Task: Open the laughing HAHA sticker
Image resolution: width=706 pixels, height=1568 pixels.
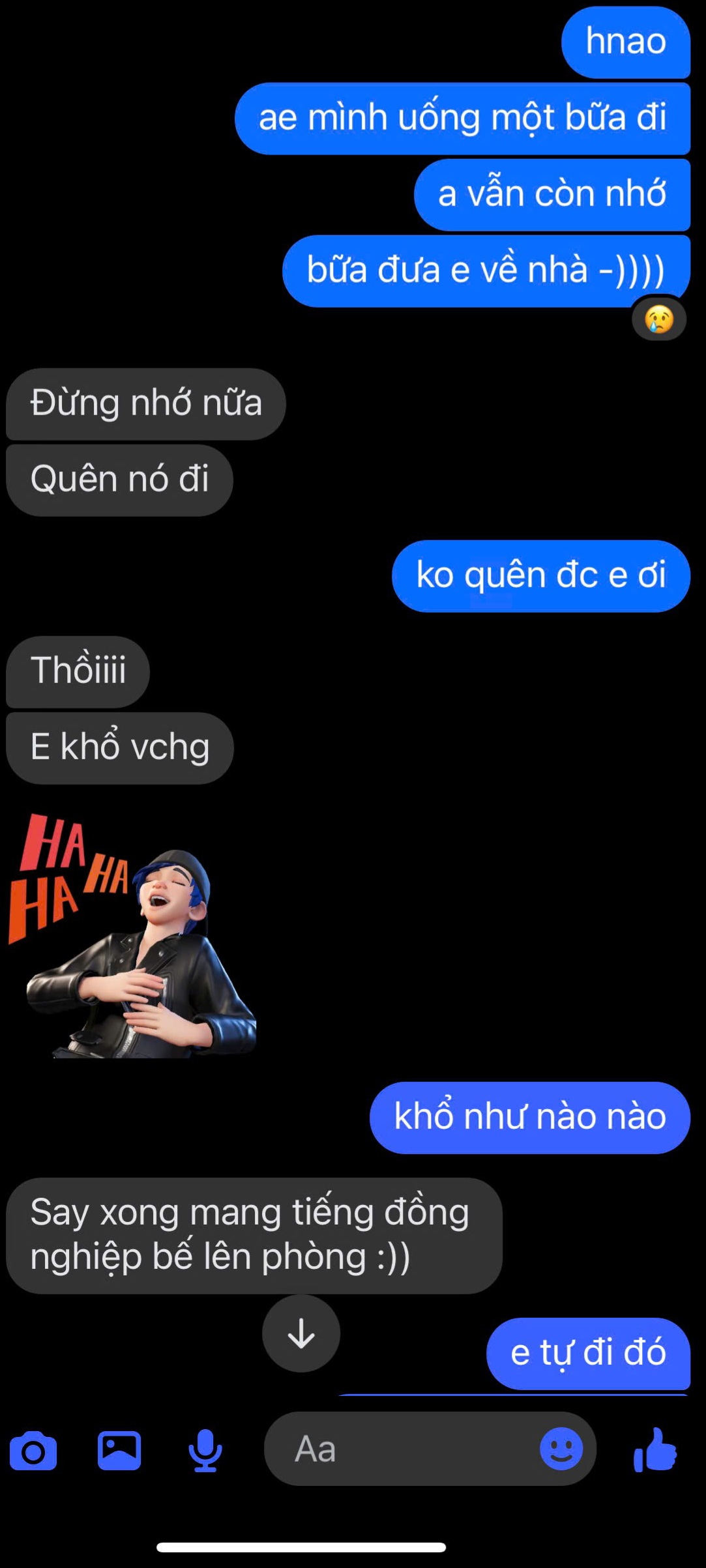Action: [x=132, y=935]
